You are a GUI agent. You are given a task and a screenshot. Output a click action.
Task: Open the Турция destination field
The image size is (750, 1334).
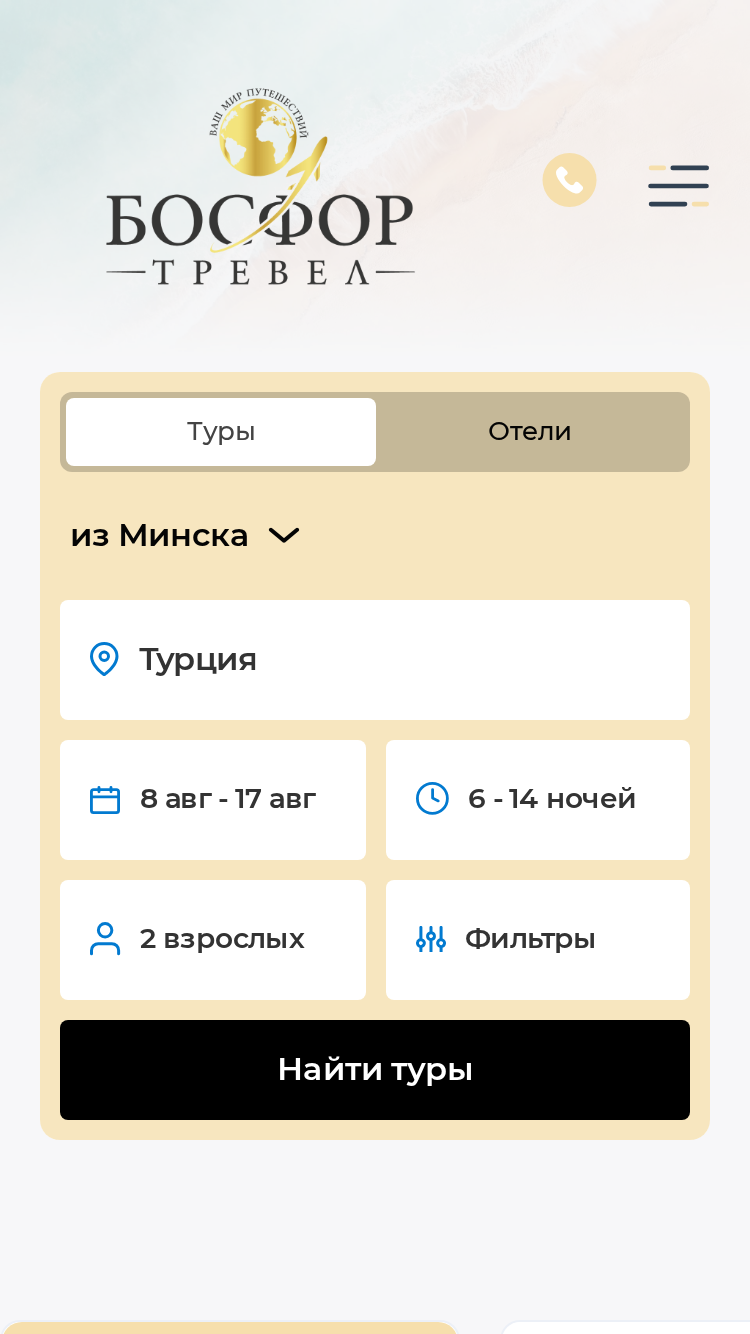coord(375,660)
